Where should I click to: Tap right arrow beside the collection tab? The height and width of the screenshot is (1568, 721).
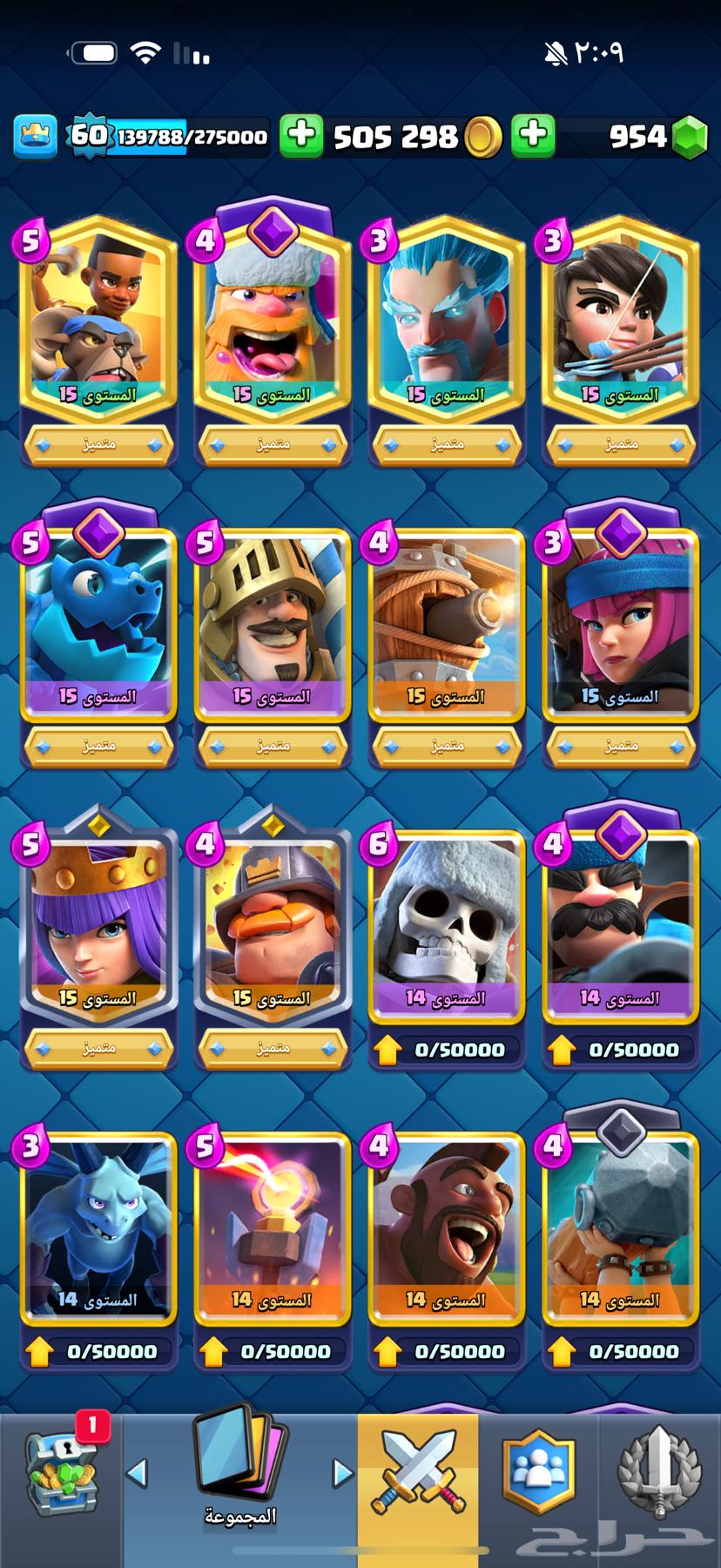click(342, 1473)
